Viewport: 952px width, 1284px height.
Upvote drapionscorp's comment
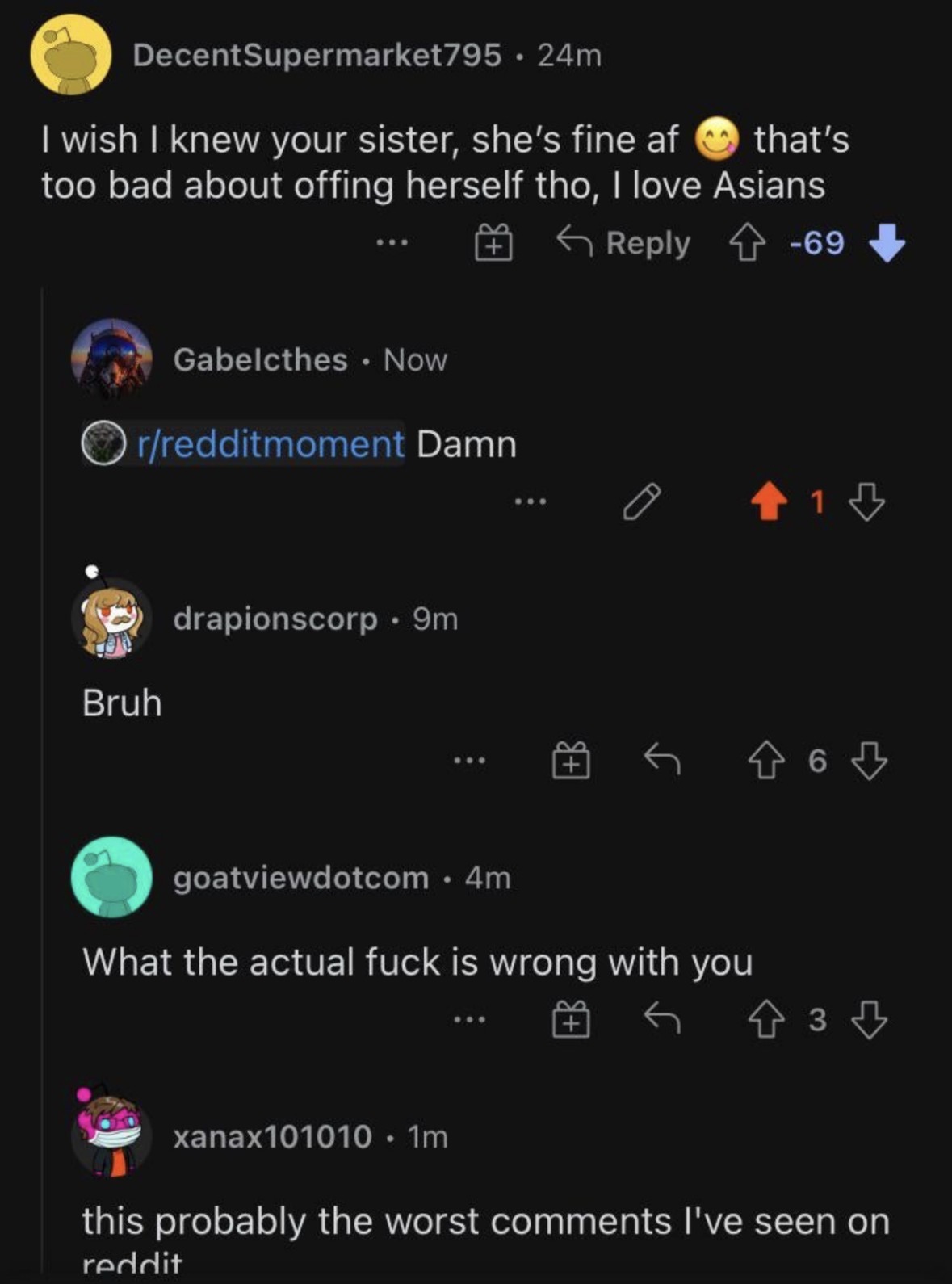pyautogui.click(x=765, y=761)
